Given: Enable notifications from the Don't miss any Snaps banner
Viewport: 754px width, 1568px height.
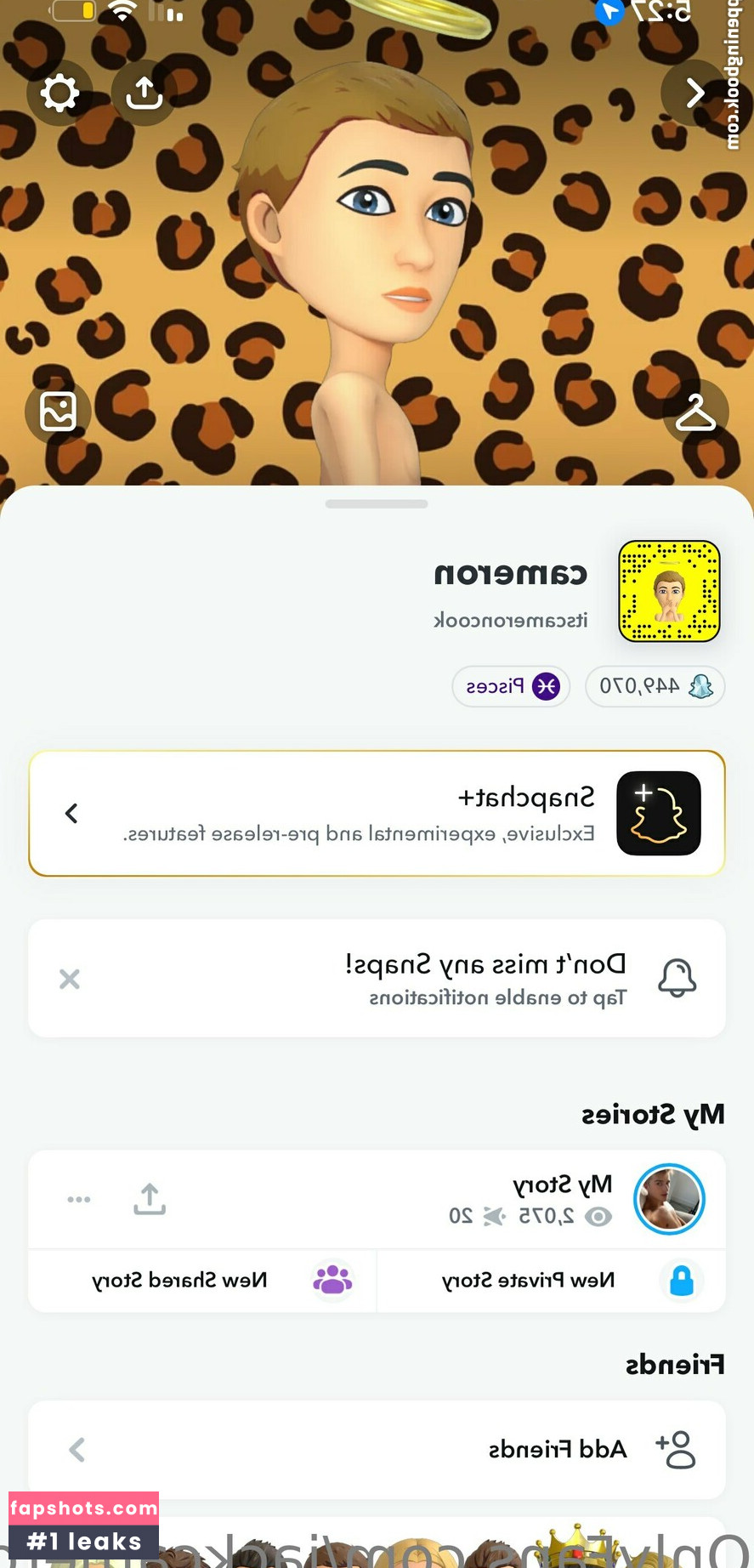Looking at the screenshot, I should (x=485, y=978).
